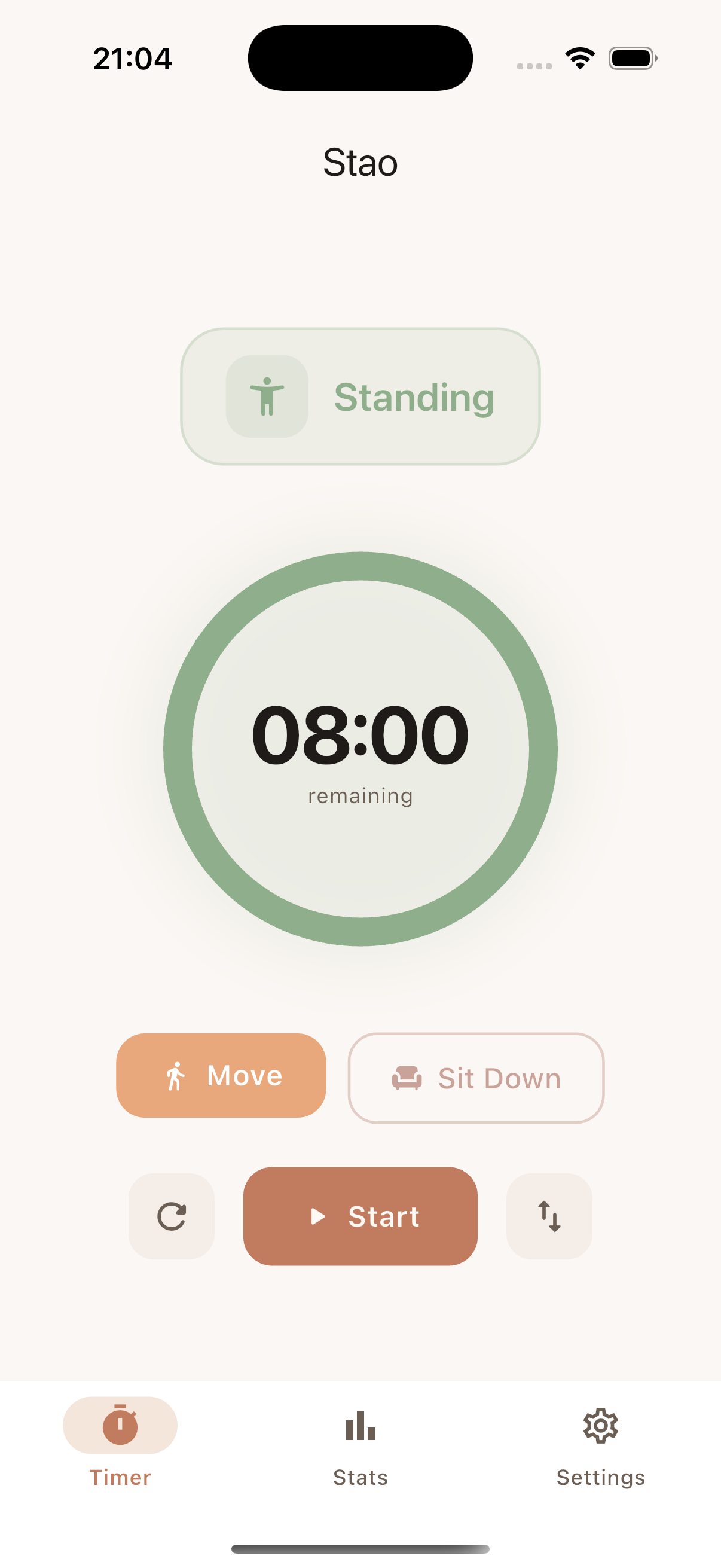Tap the walking figure icon on the Move button
This screenshot has height=1568, width=721.
pyautogui.click(x=176, y=1075)
